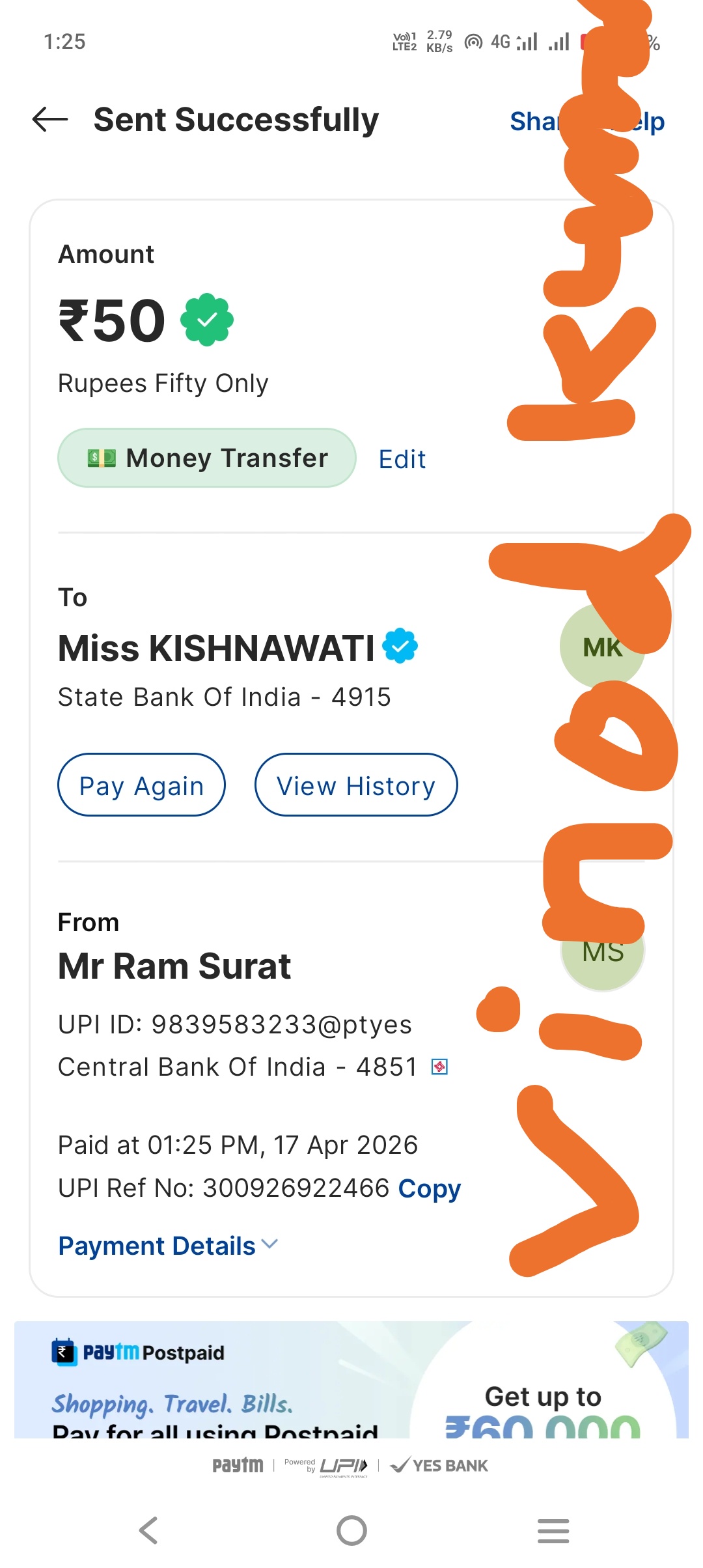Expand Payment Details
703x1568 pixels.
pyautogui.click(x=168, y=1246)
